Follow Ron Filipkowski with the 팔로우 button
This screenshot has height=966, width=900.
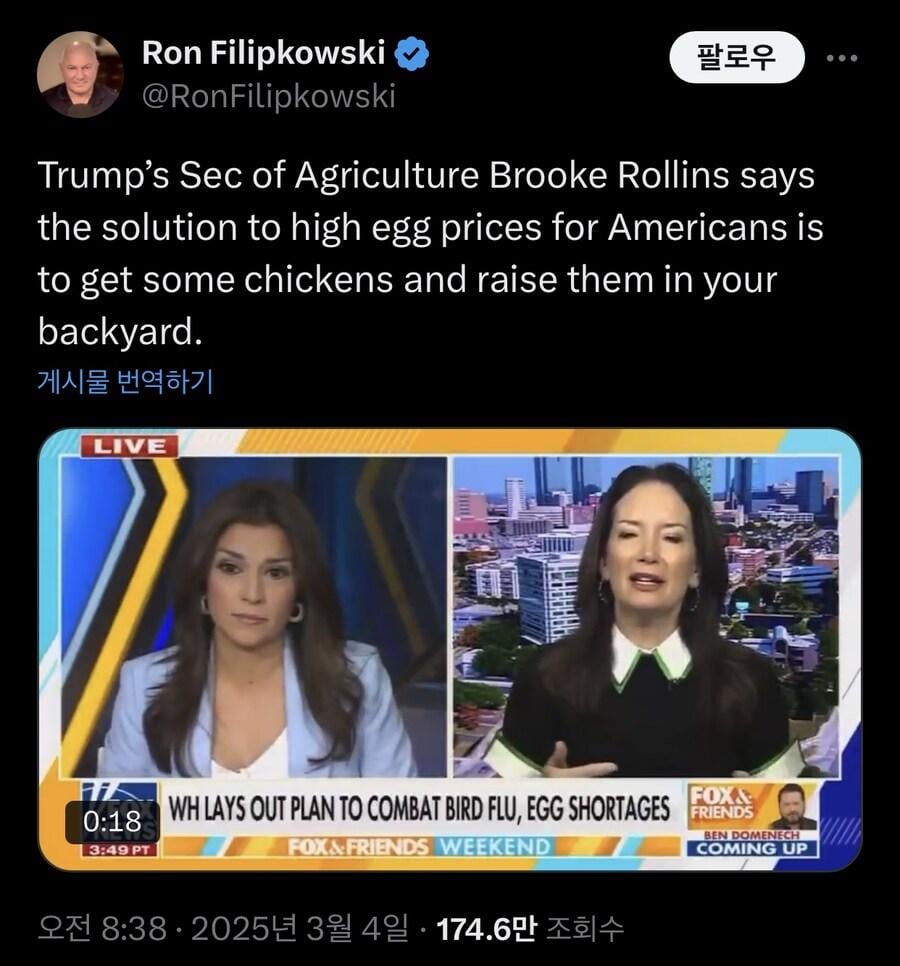[736, 57]
